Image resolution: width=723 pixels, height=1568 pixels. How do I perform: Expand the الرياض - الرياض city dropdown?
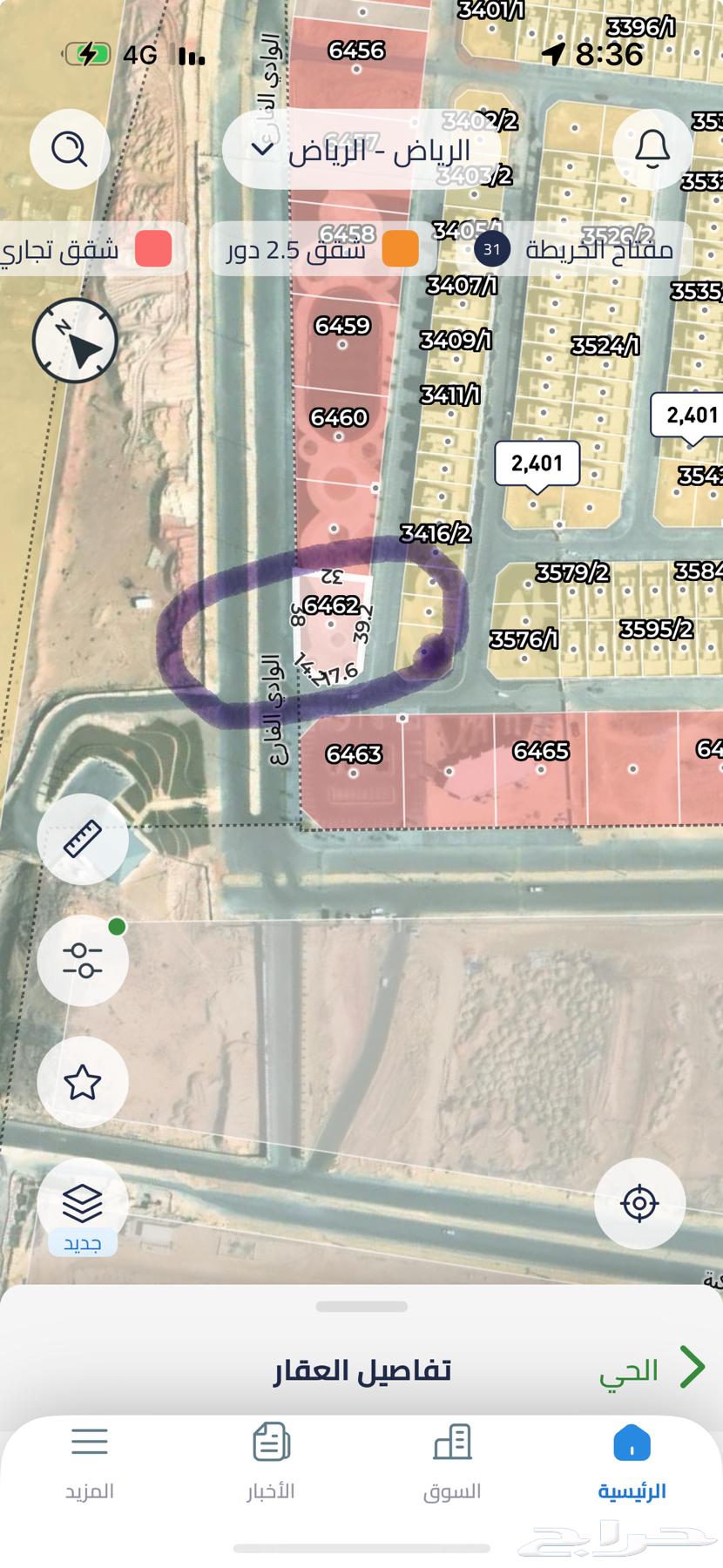tap(361, 150)
